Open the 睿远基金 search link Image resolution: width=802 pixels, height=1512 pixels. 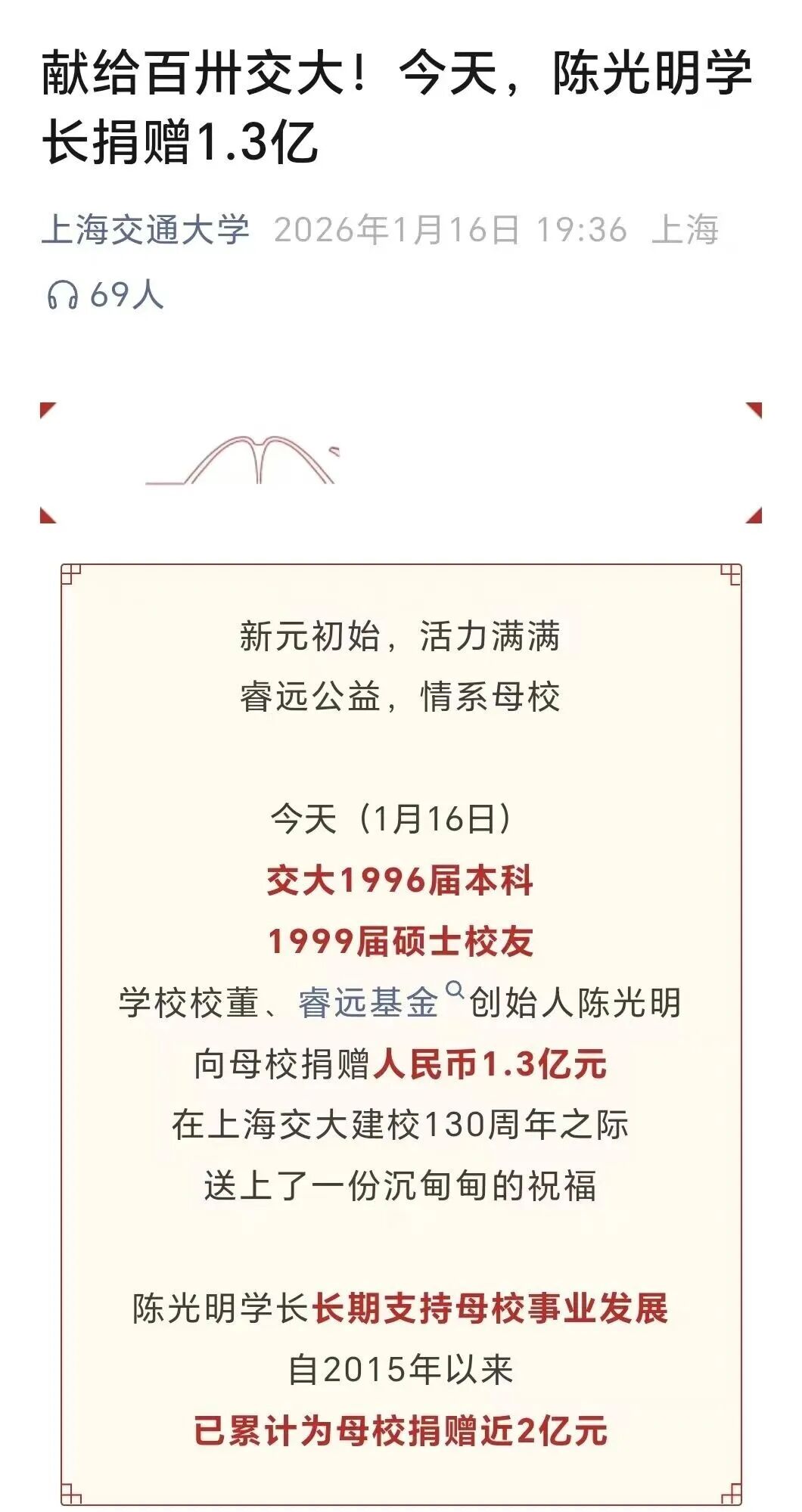pos(368,1003)
